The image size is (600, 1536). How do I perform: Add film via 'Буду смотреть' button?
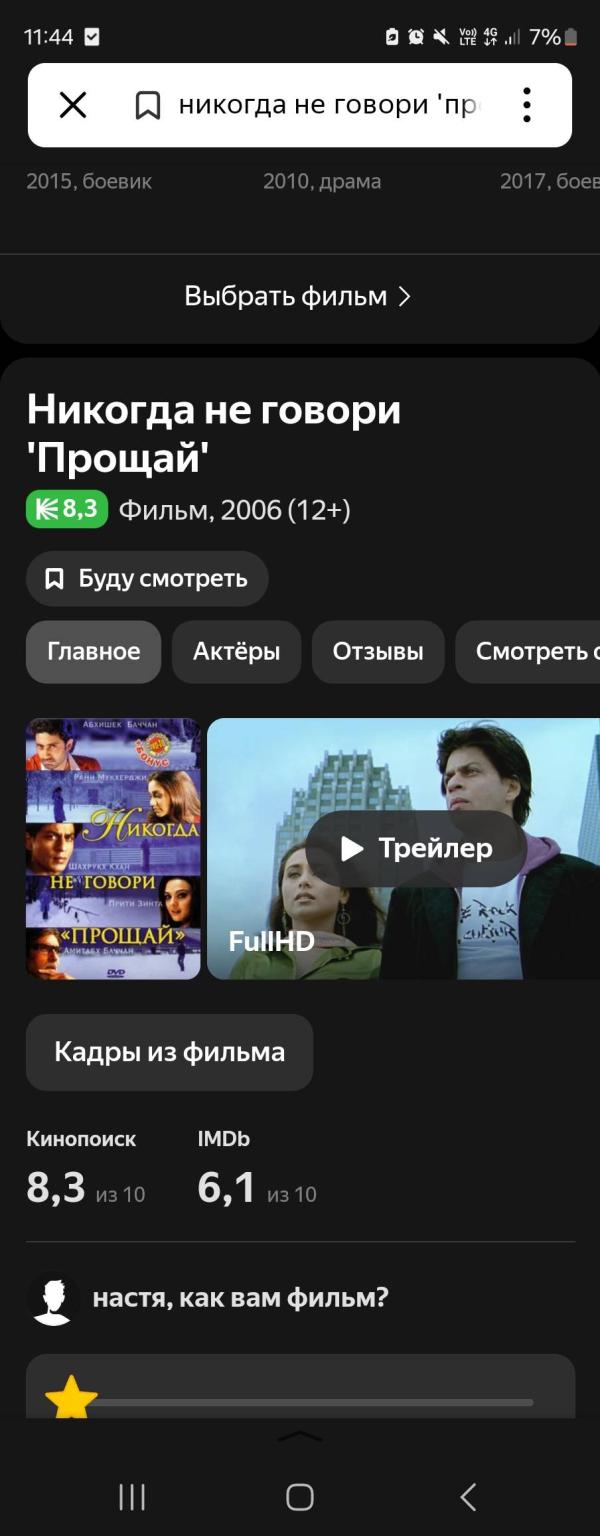[x=147, y=579]
